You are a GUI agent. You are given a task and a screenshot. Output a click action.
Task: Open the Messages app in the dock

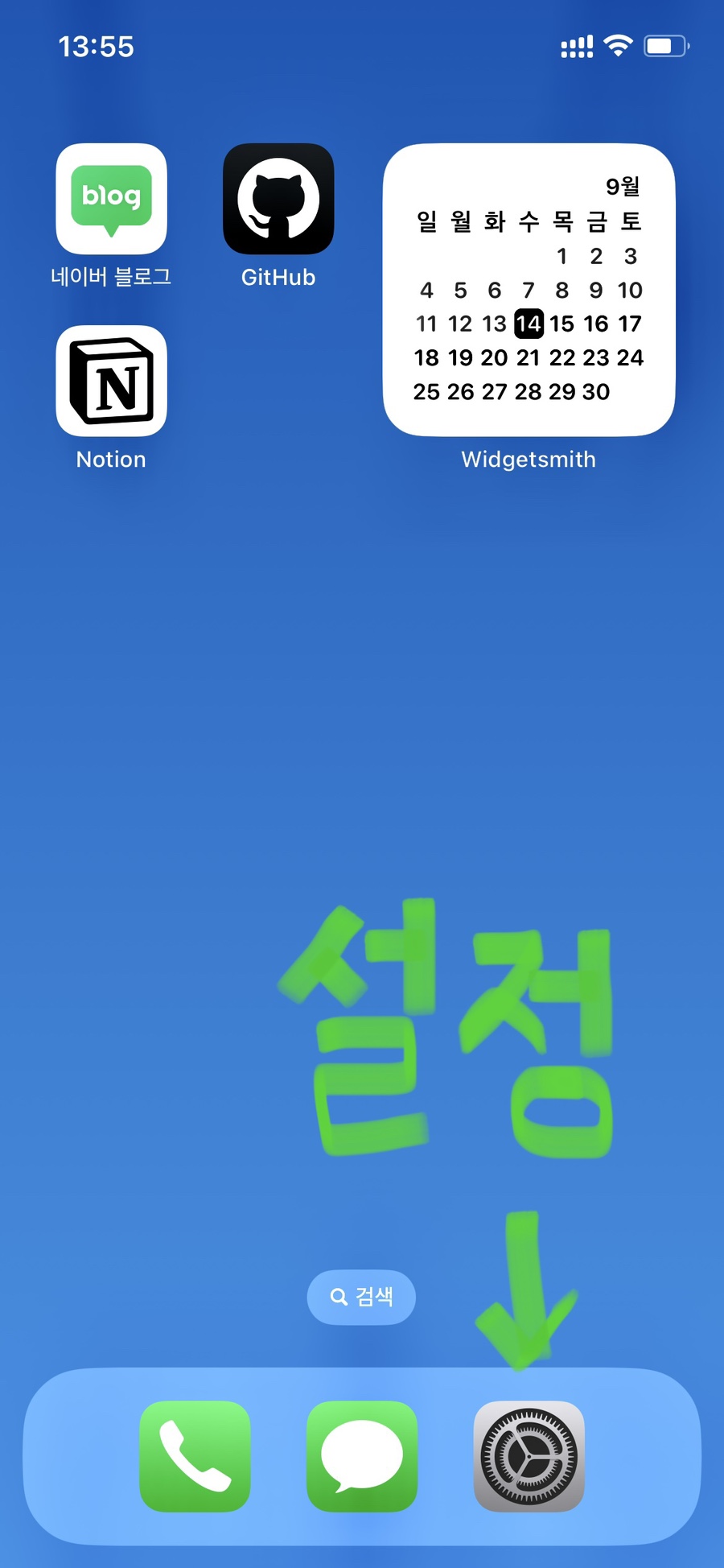[x=362, y=1456]
